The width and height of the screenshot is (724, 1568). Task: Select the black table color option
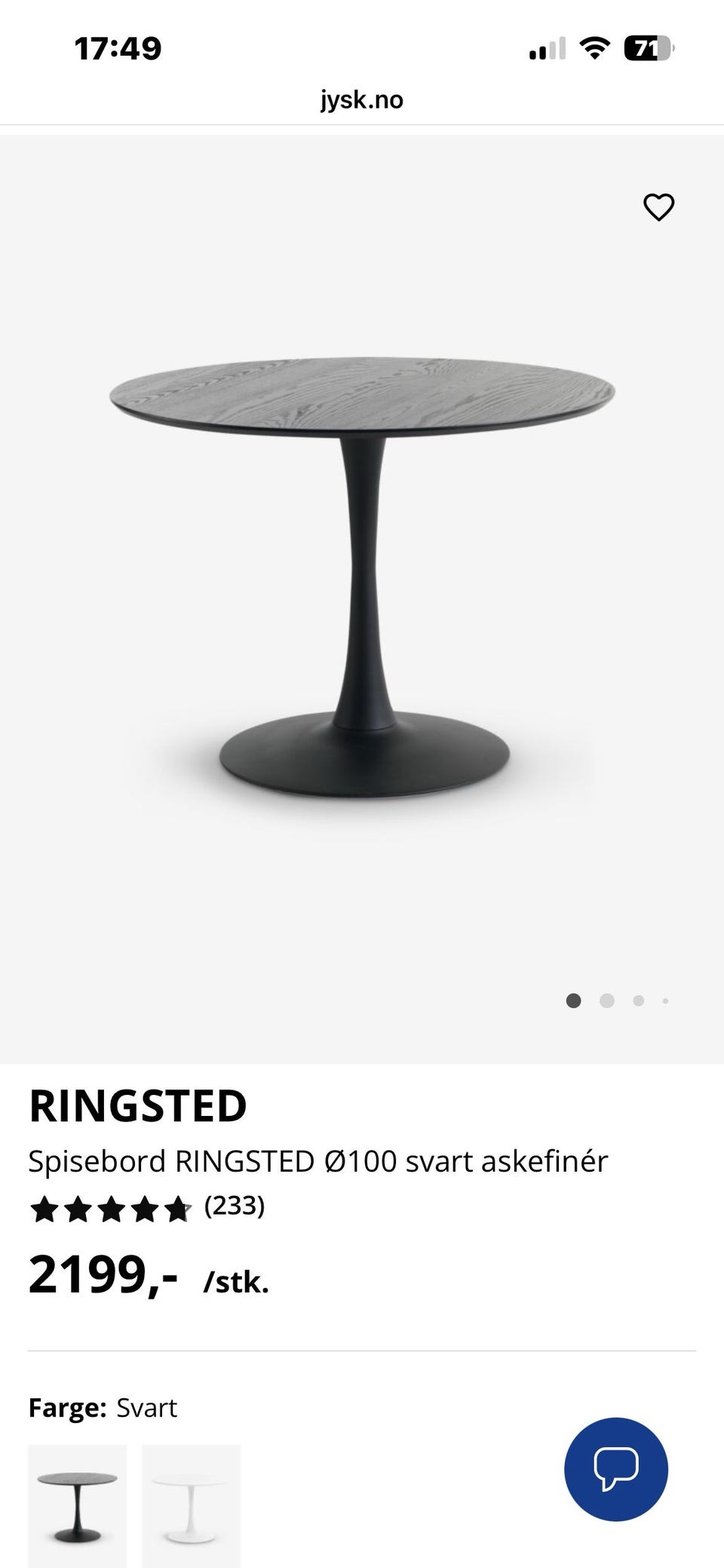coord(77,1505)
